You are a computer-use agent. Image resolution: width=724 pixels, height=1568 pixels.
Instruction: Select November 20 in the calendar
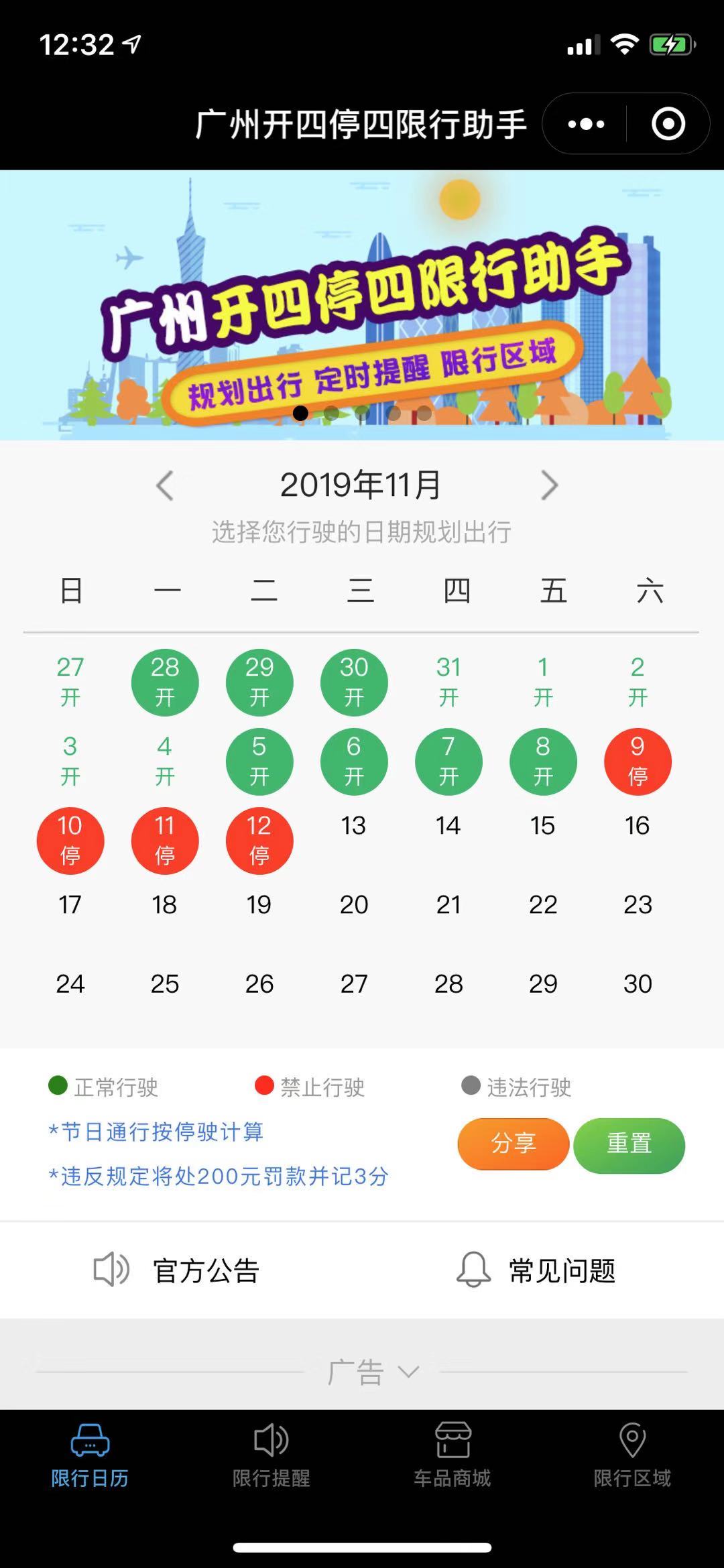coord(354,905)
